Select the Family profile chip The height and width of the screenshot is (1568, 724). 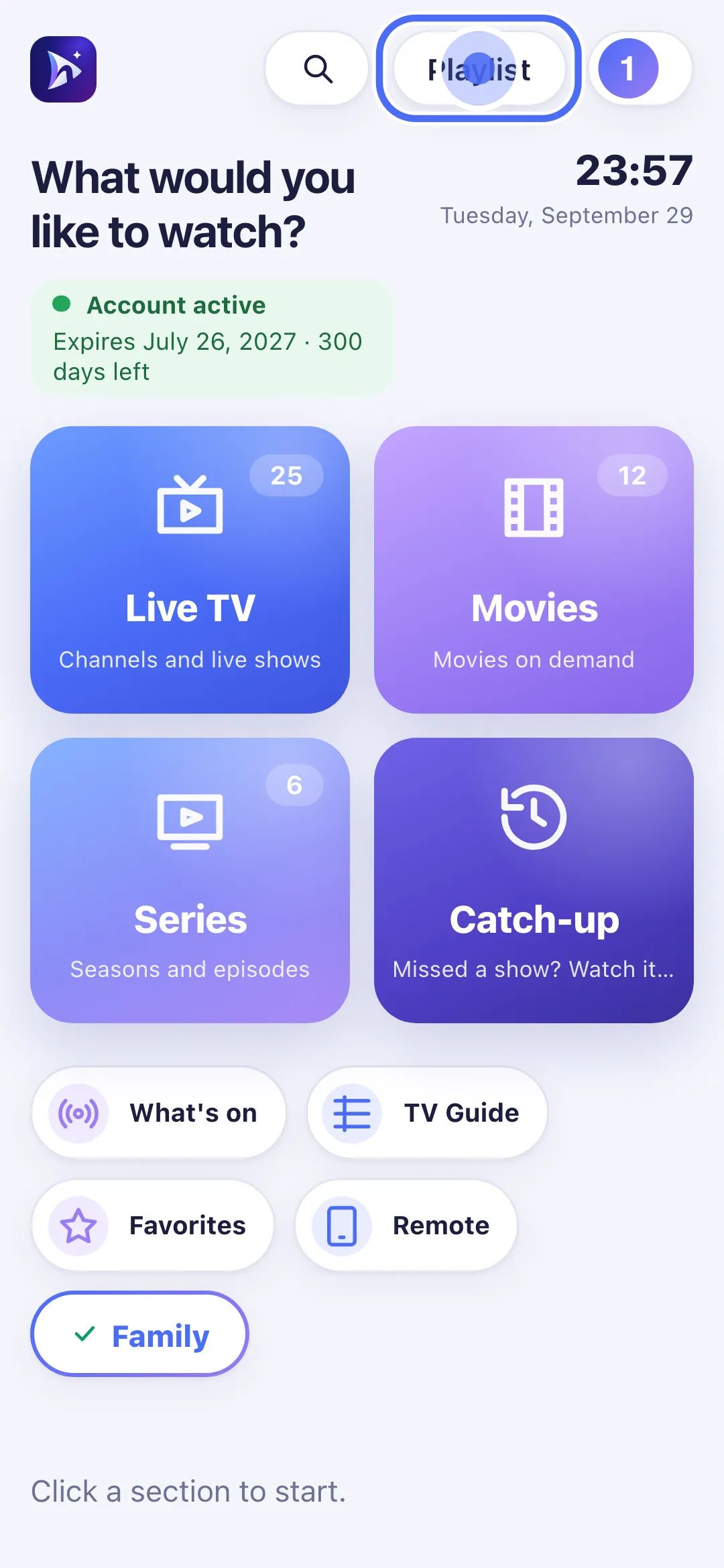click(x=139, y=1334)
